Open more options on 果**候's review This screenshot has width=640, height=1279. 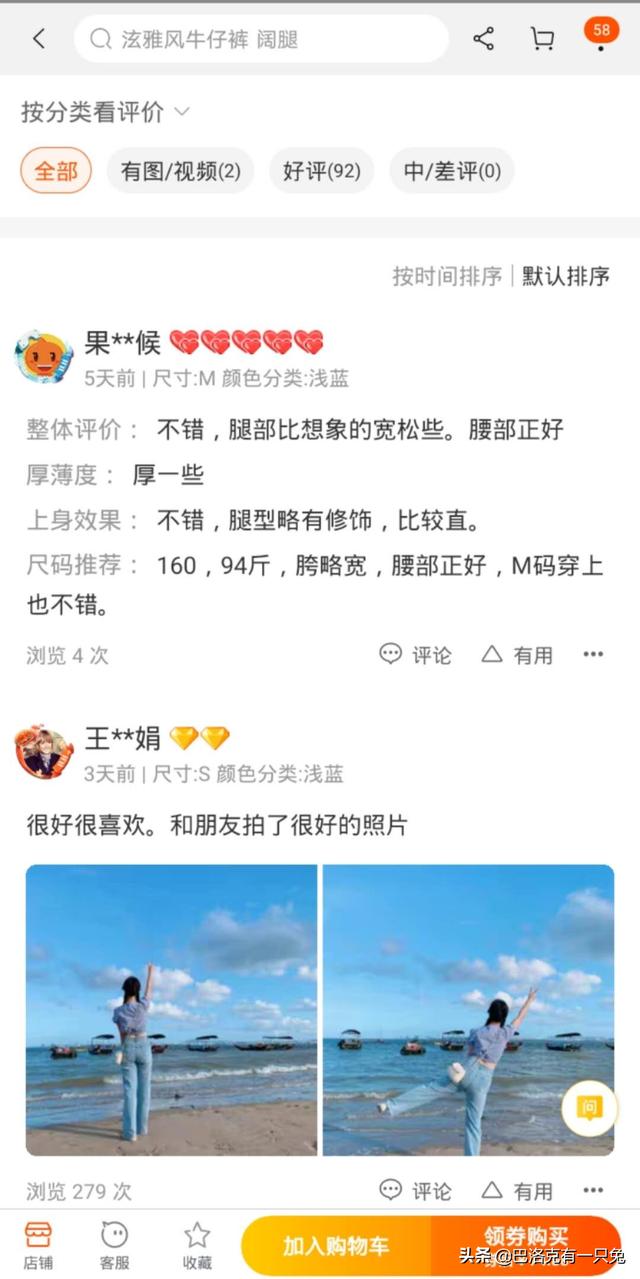click(x=594, y=655)
